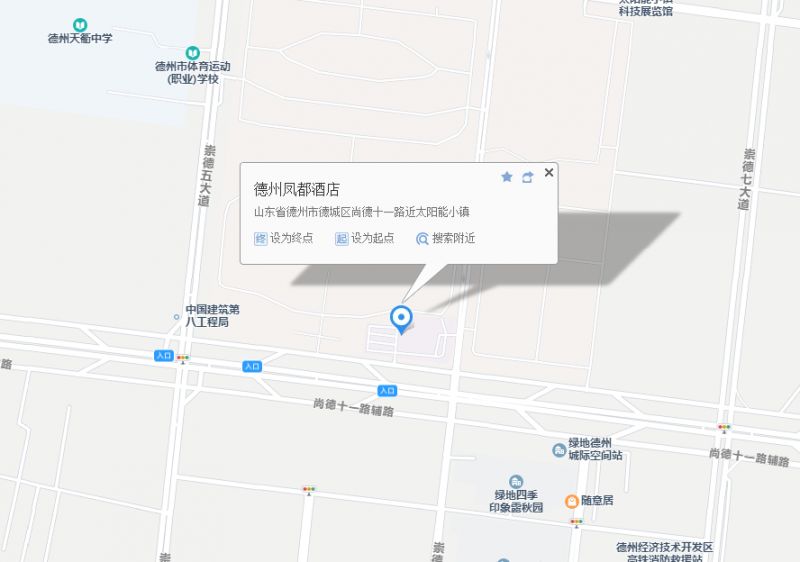The height and width of the screenshot is (562, 800).
Task: Select 设为终点 to set as destination
Action: click(x=284, y=238)
